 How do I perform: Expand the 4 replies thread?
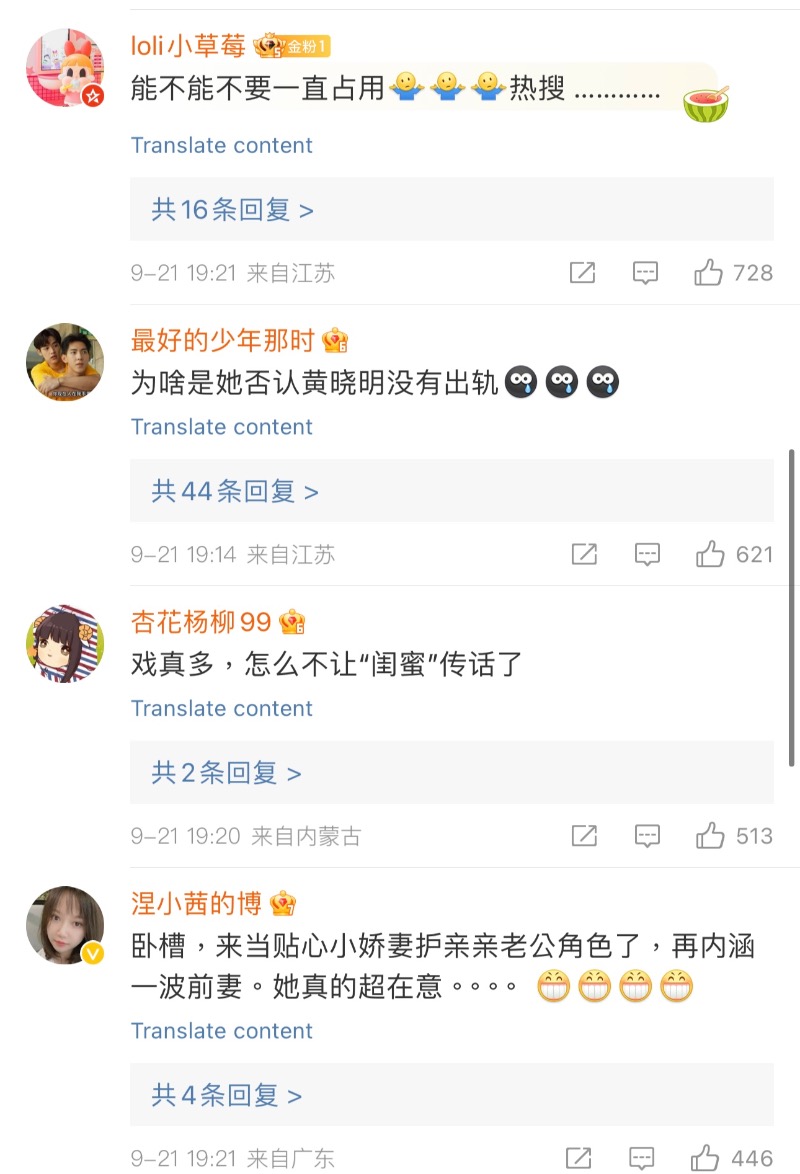tap(226, 1095)
